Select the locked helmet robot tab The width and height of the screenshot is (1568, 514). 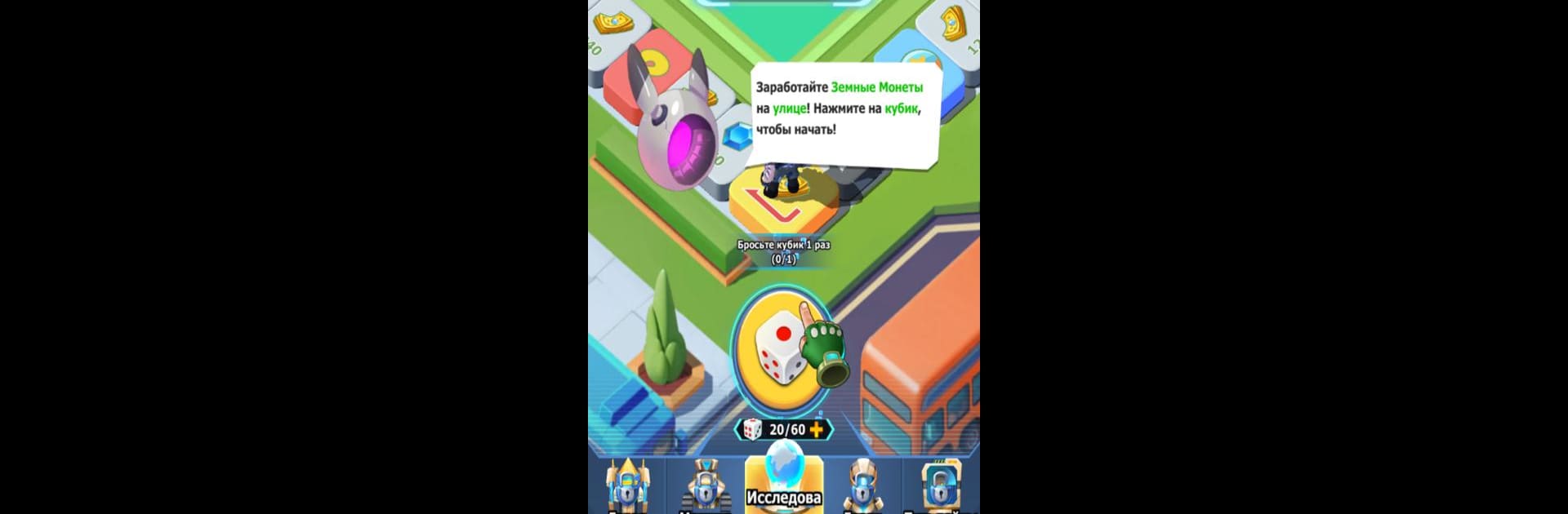pos(862,486)
